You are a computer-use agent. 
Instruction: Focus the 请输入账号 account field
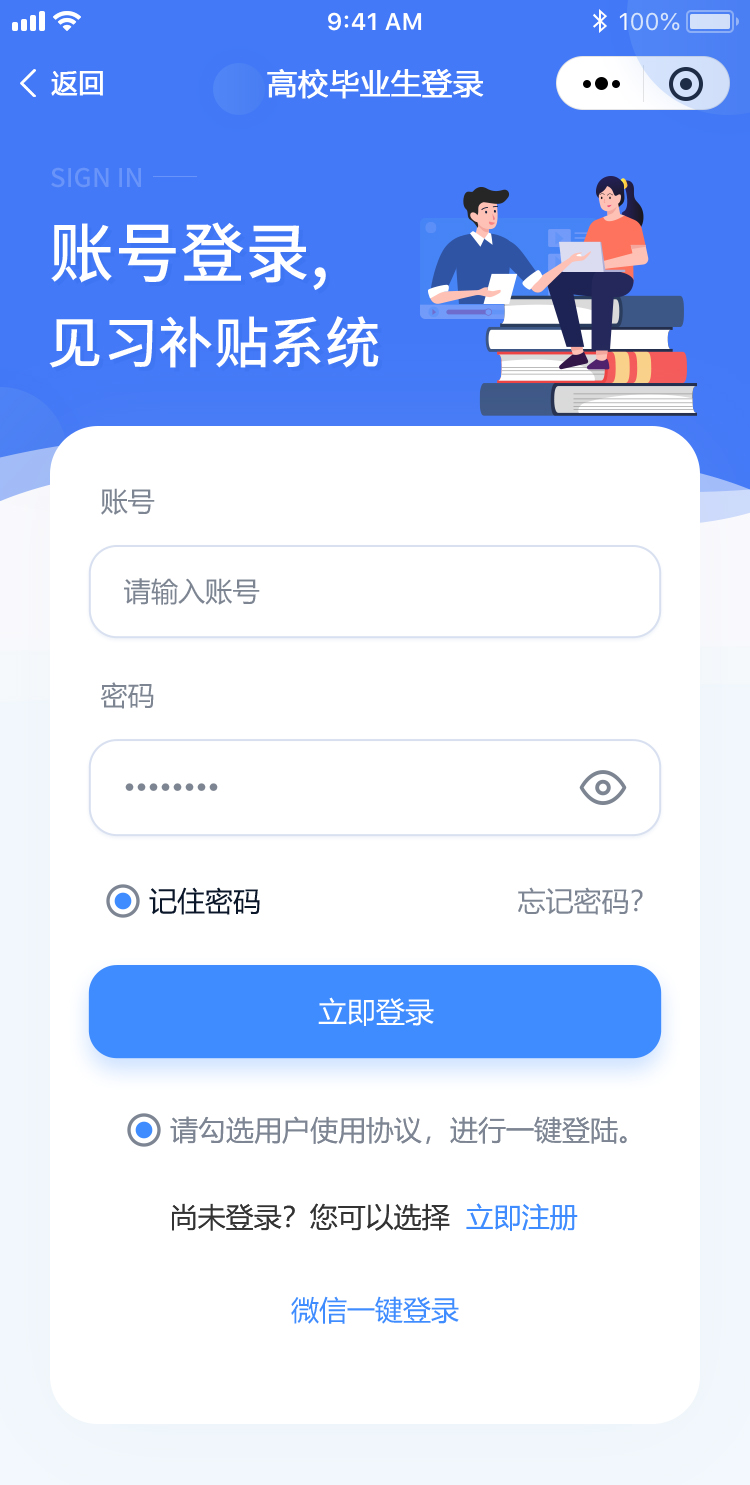374,592
